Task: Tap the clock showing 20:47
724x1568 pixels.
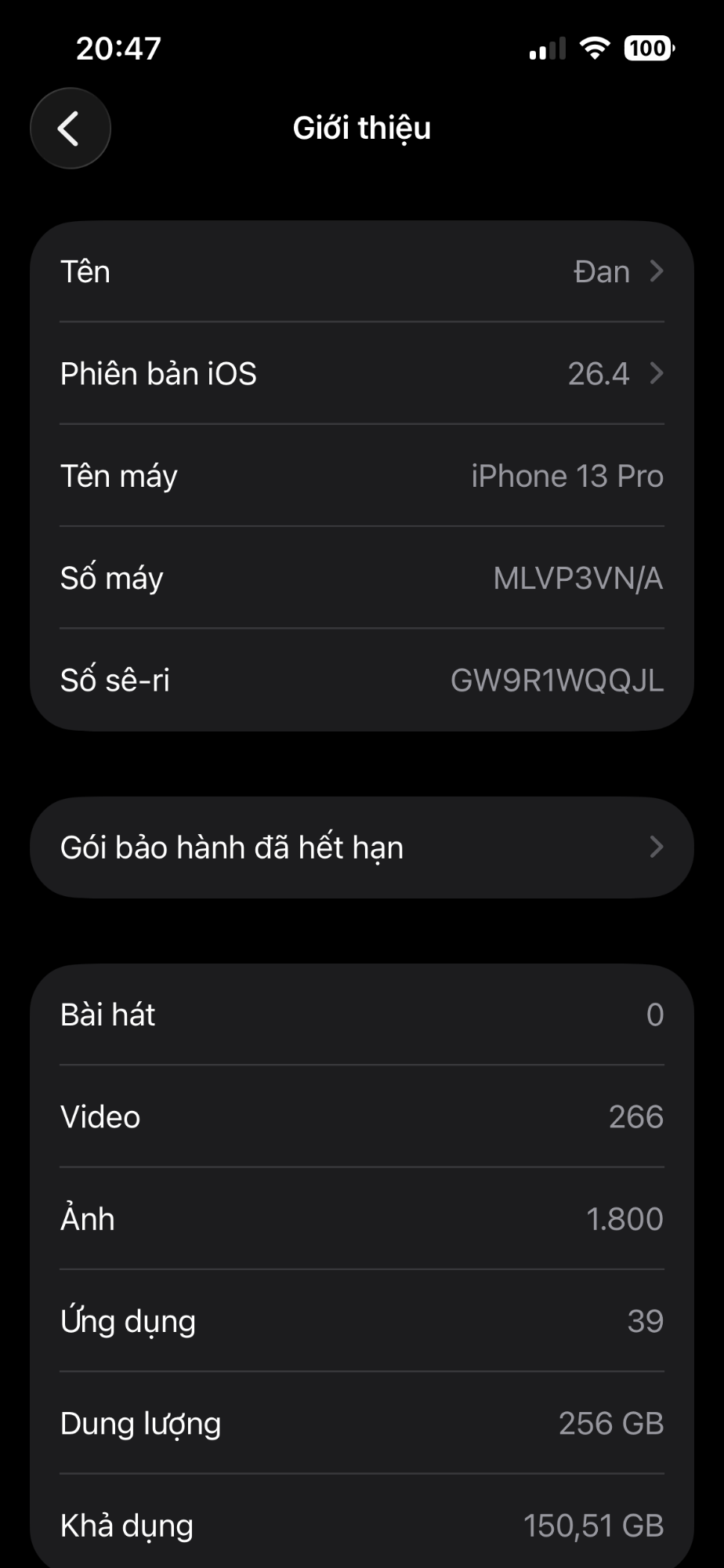Action: tap(118, 48)
